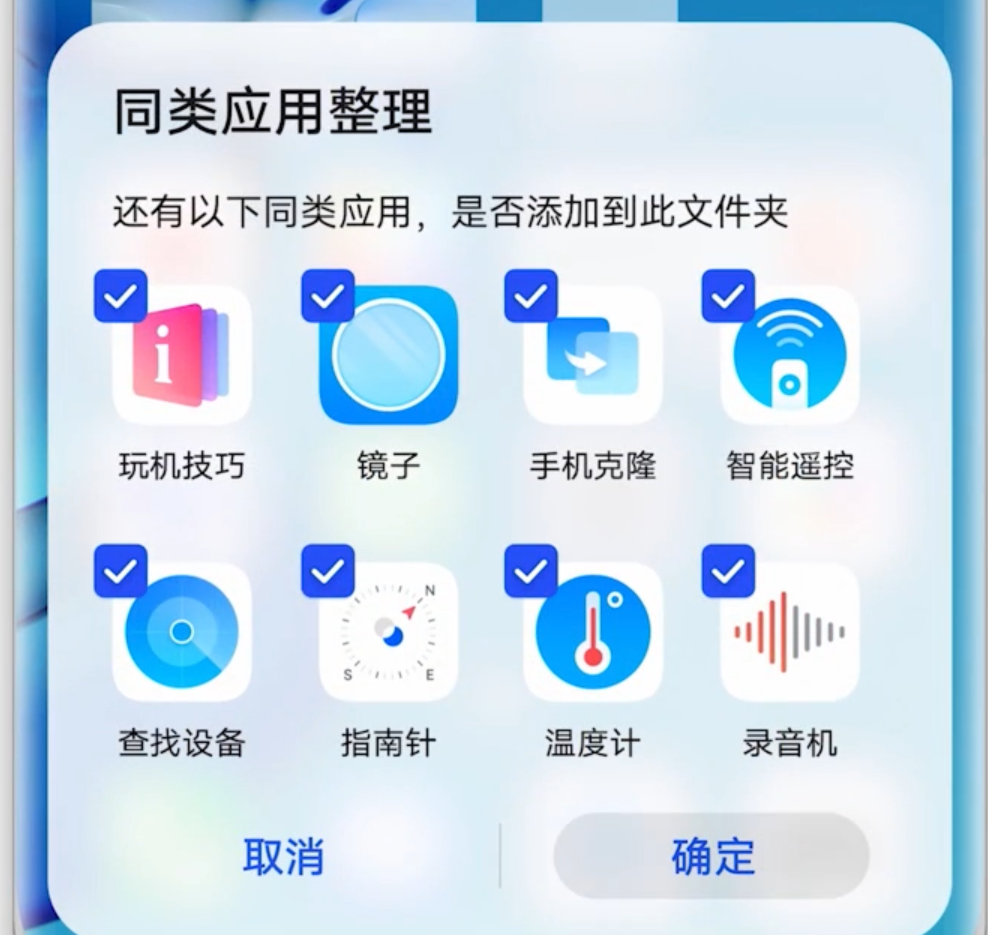Deselect the 镜子 mirror app
The image size is (988, 935).
328,296
